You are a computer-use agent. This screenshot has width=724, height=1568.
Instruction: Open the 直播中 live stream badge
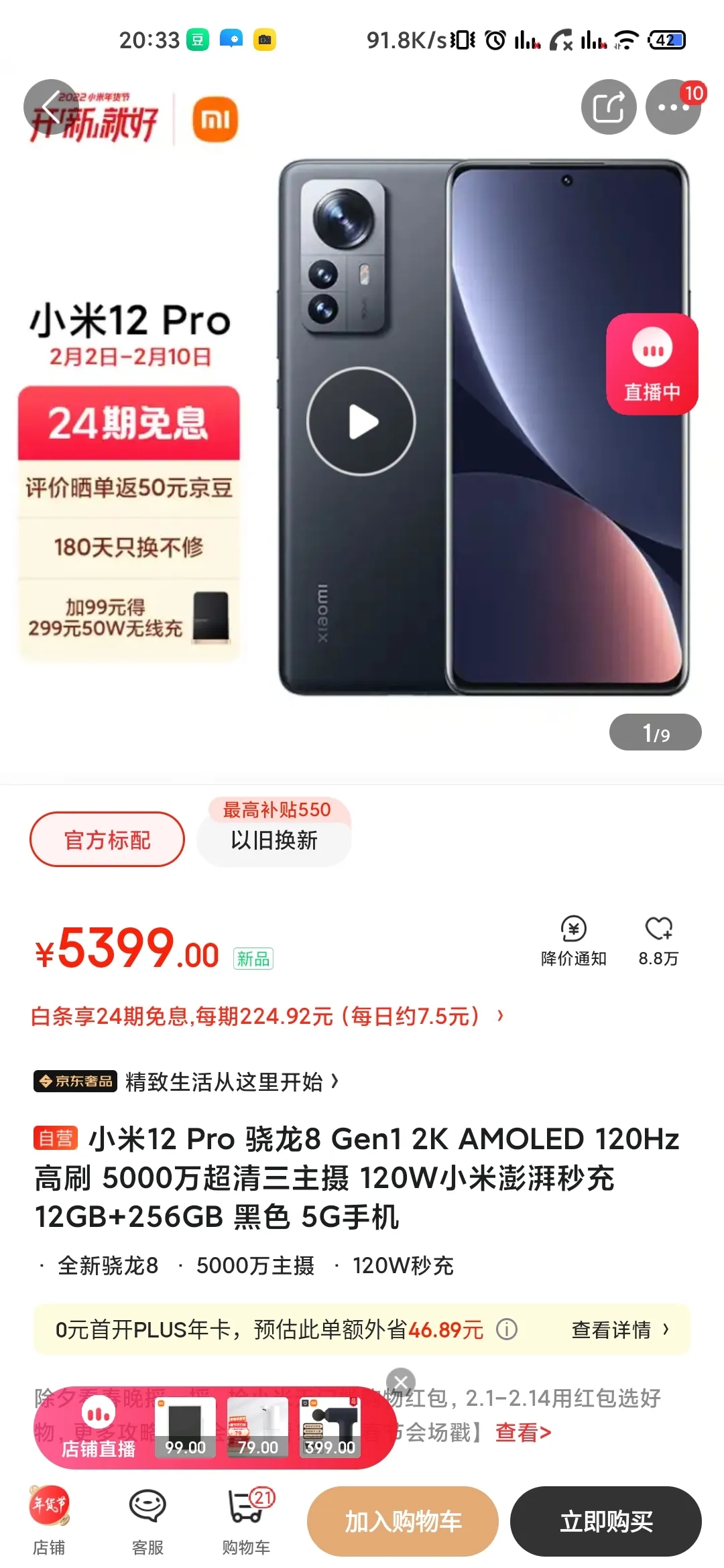point(652,364)
